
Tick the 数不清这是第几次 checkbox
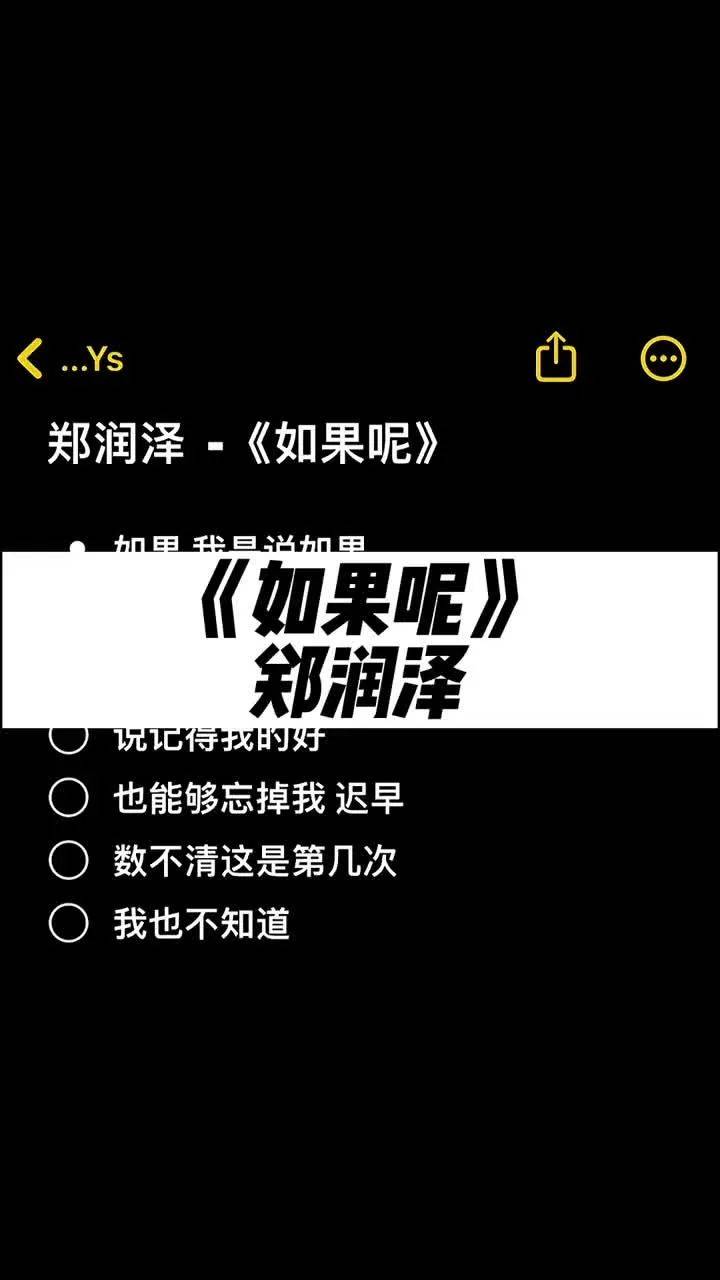(68, 860)
